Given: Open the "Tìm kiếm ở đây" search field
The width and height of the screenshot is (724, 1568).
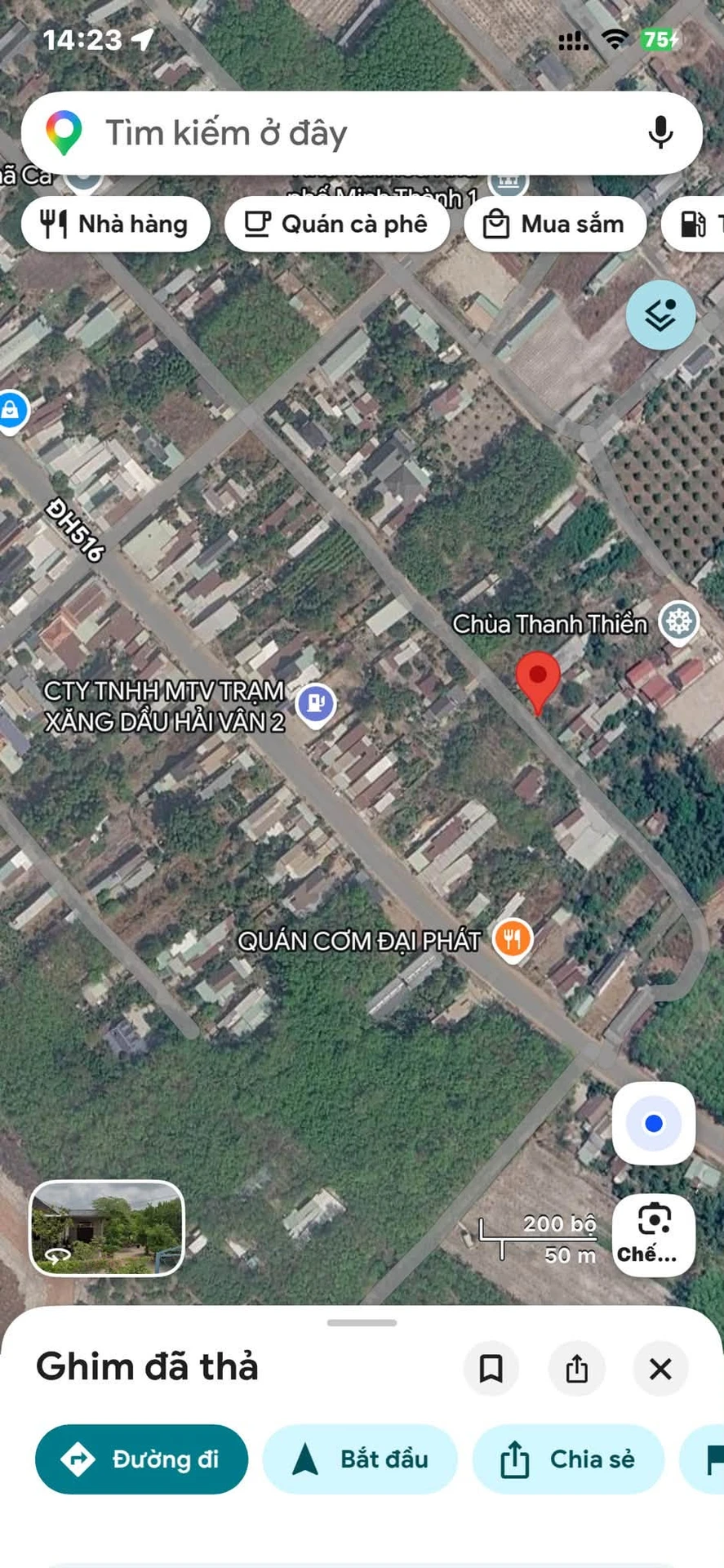Looking at the screenshot, I should (x=362, y=133).
